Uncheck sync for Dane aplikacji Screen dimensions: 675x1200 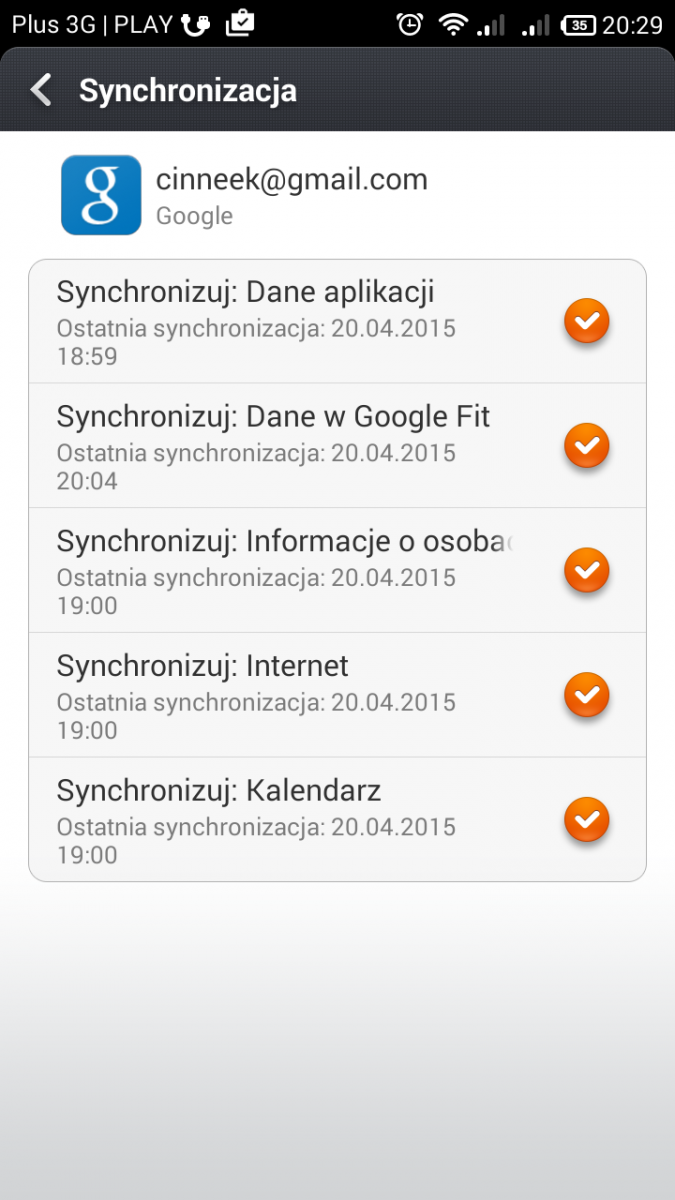(x=587, y=322)
